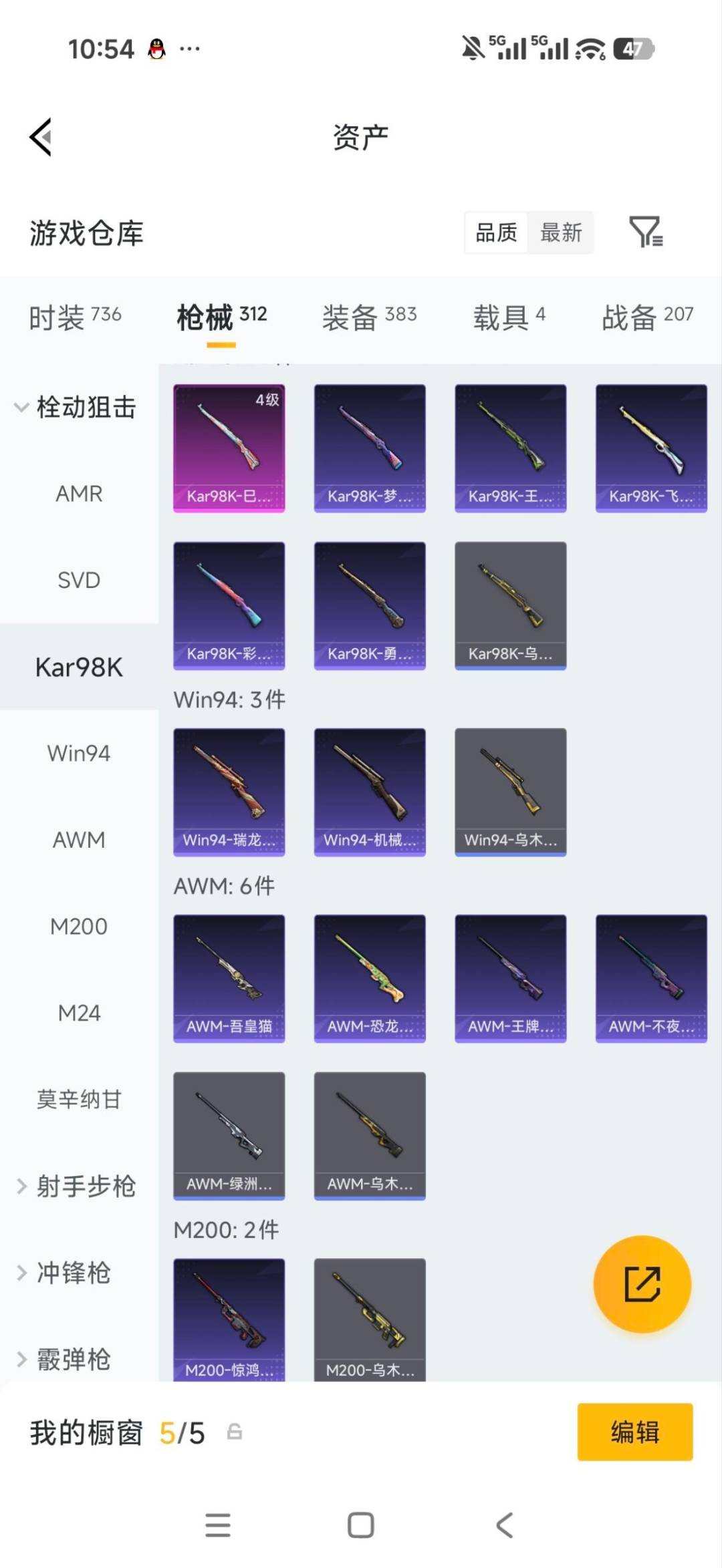Tap the orange share floating button
Image resolution: width=722 pixels, height=1568 pixels.
(x=642, y=1284)
